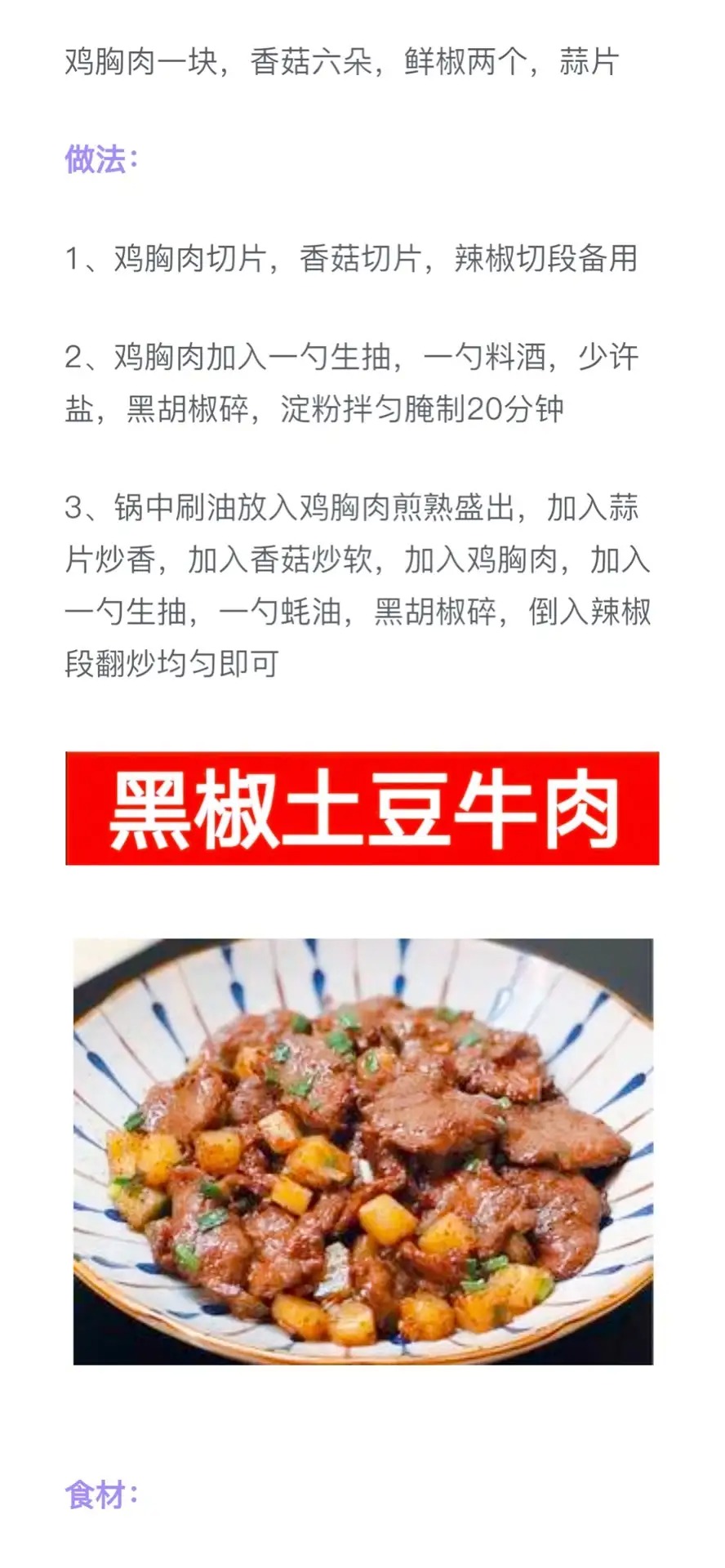Open the black pepper potato beef photo
725x1568 pixels.
click(362, 1151)
